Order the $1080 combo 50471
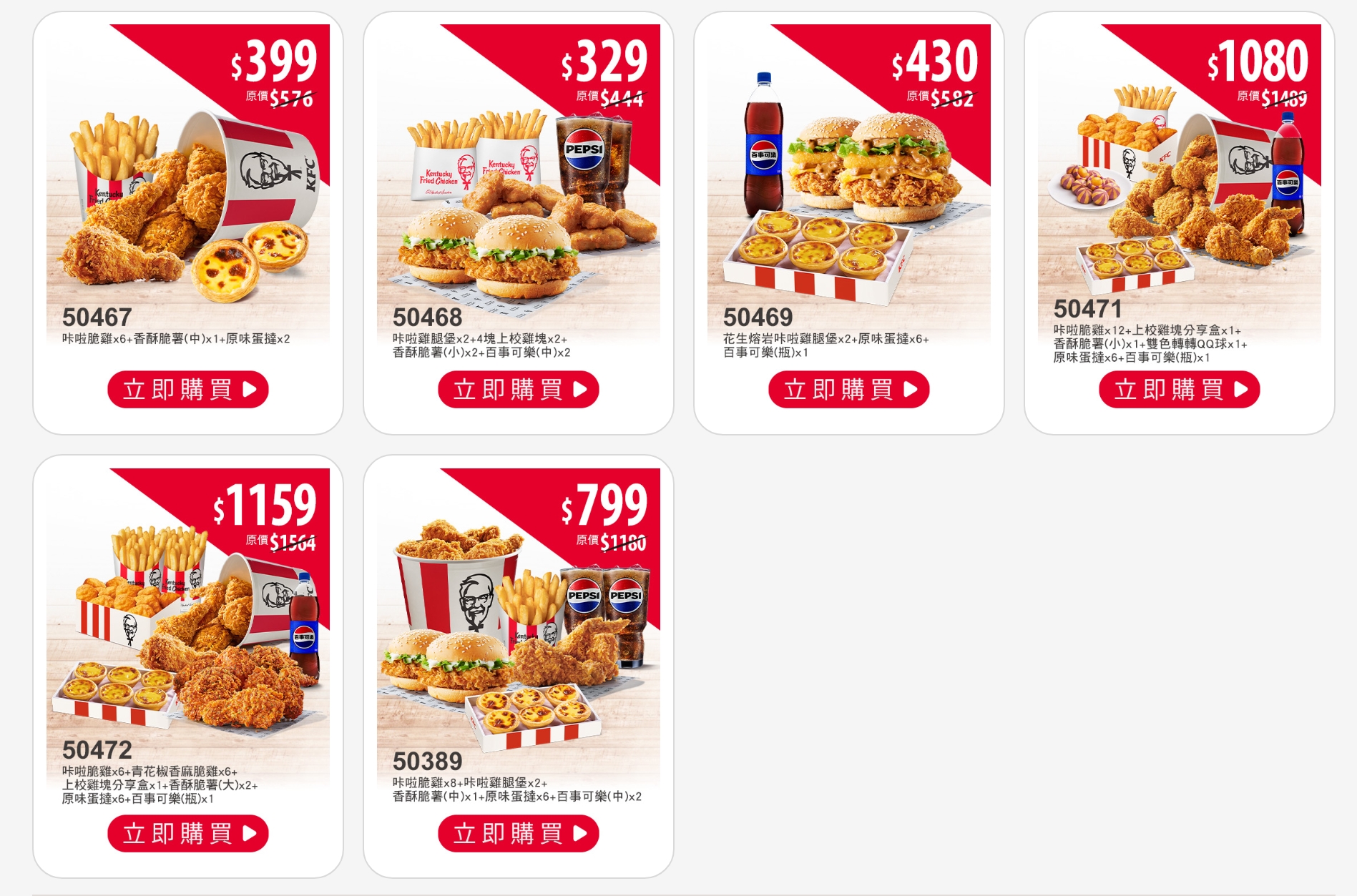 click(x=1179, y=390)
